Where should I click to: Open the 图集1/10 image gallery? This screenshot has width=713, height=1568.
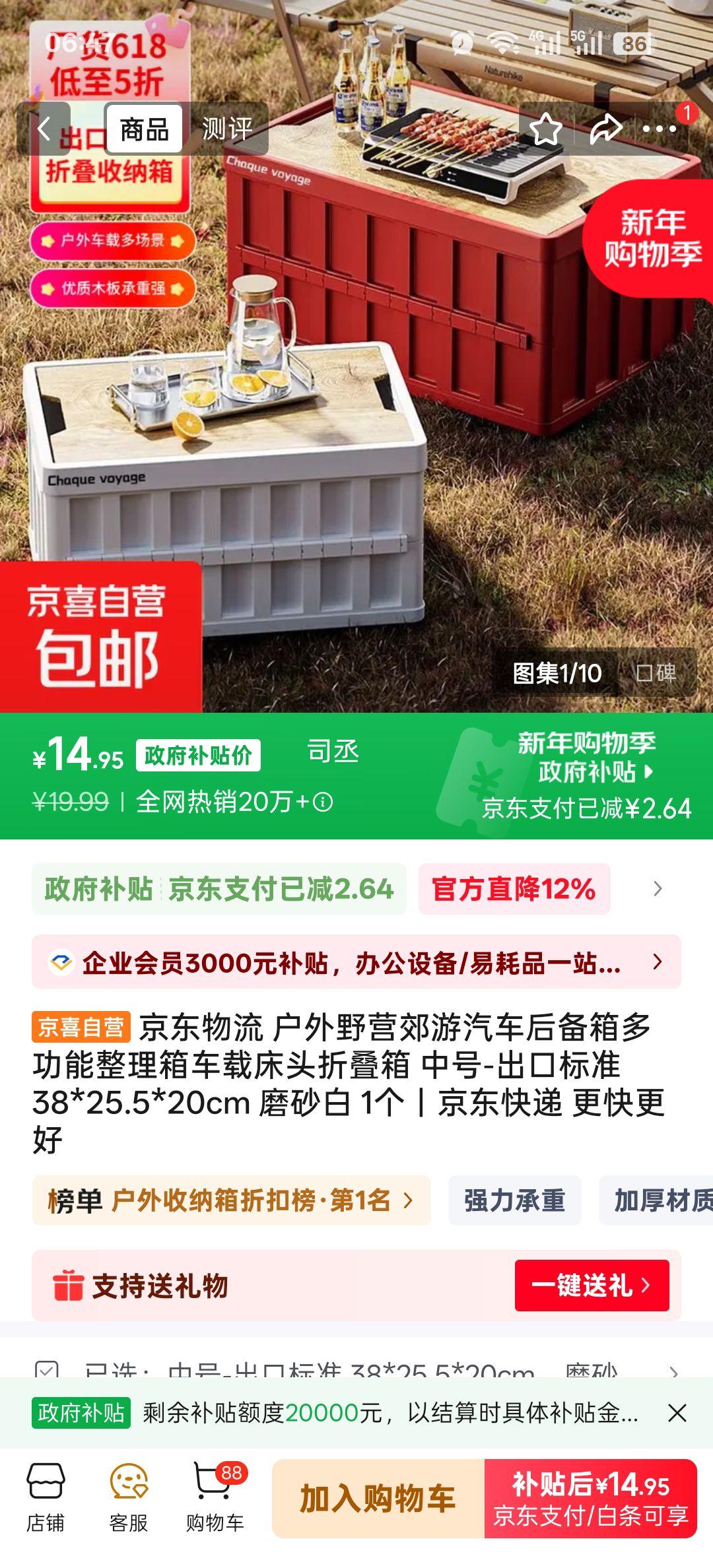pos(557,672)
